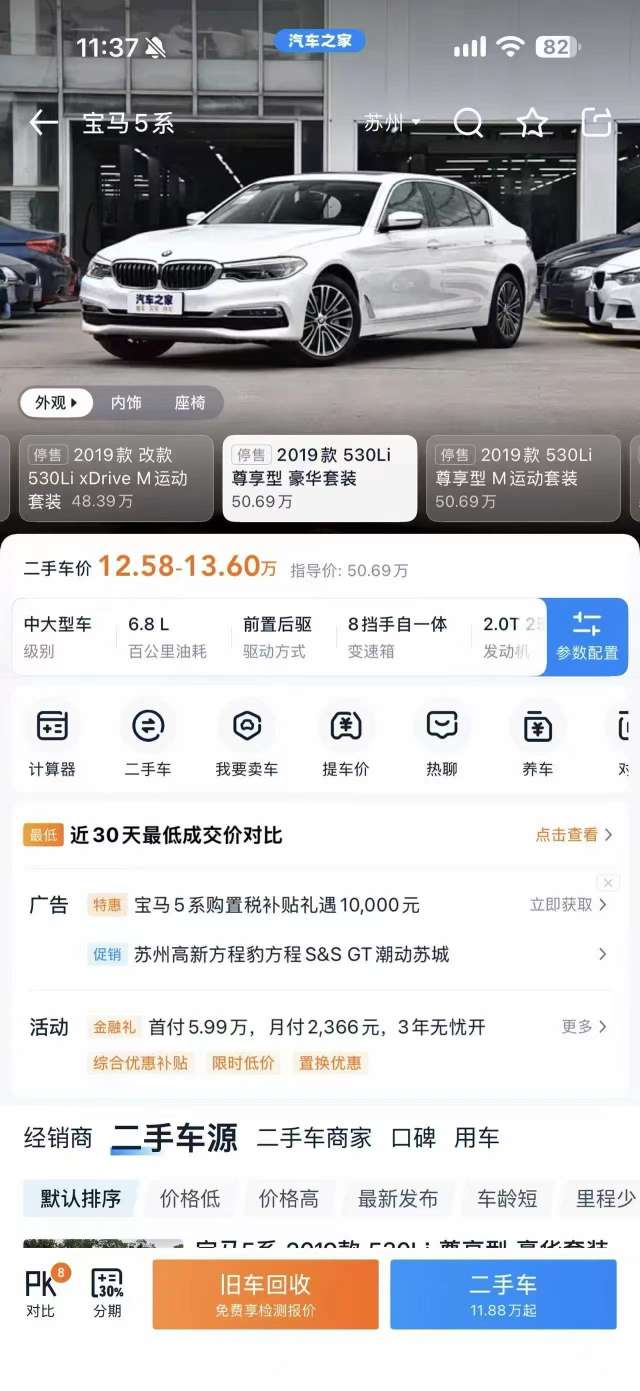Open 热聊 discussions
The width and height of the screenshot is (640, 1391).
click(x=442, y=740)
